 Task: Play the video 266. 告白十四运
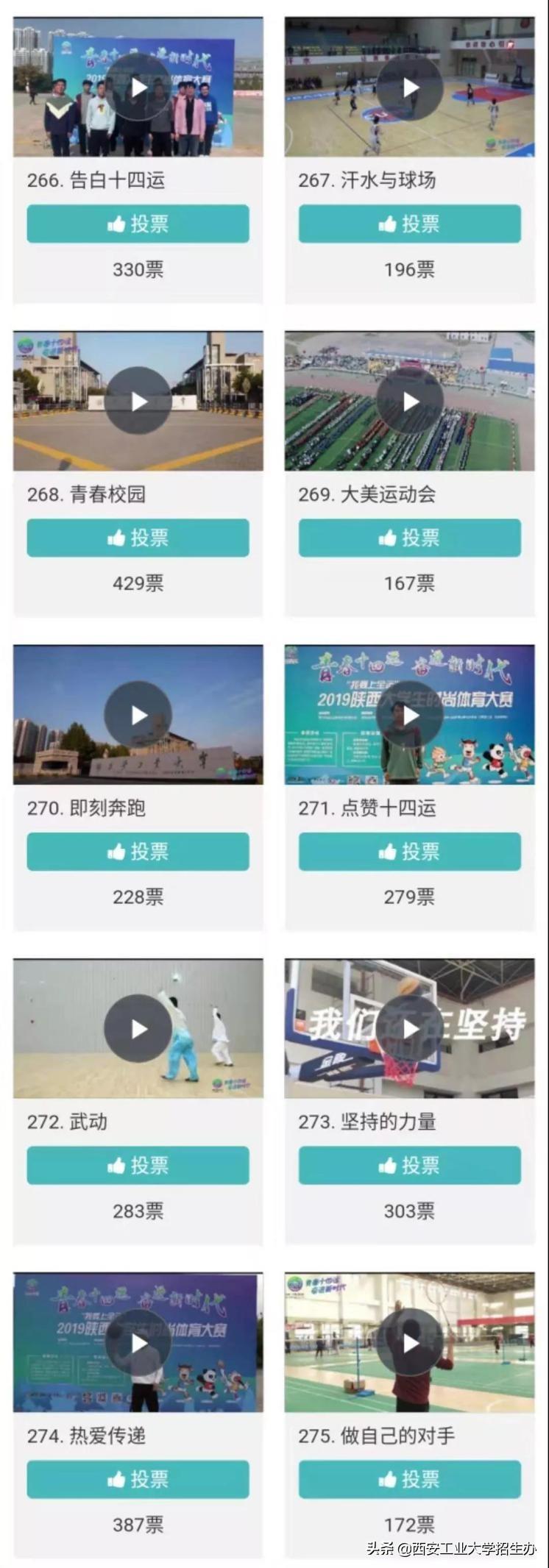[138, 88]
